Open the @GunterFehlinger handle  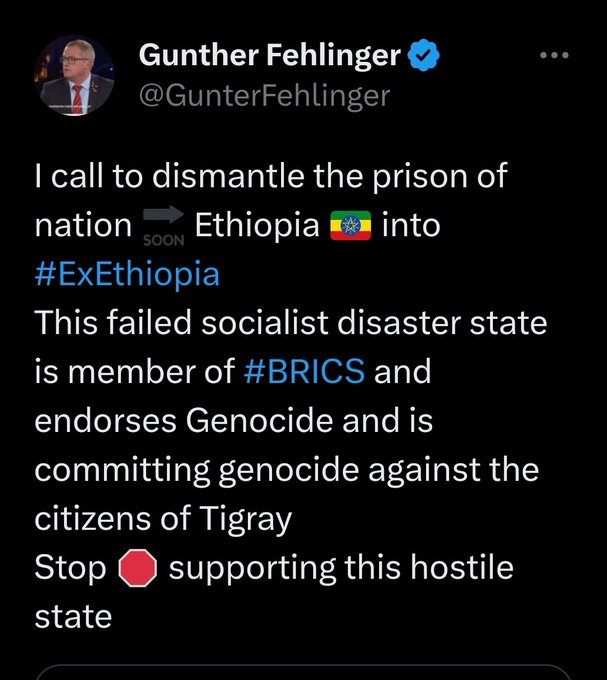[264, 96]
